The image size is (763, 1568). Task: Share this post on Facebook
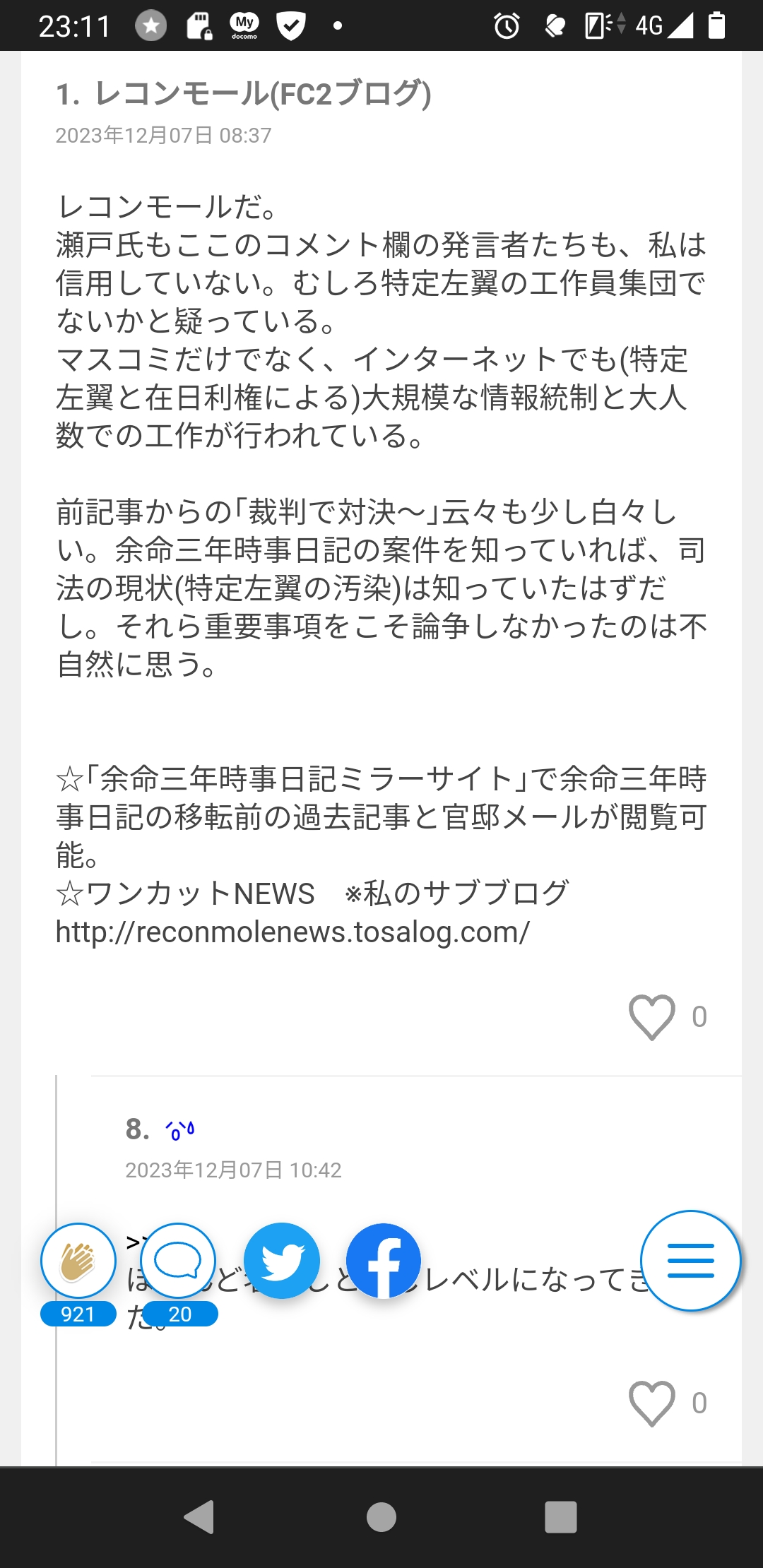384,1261
